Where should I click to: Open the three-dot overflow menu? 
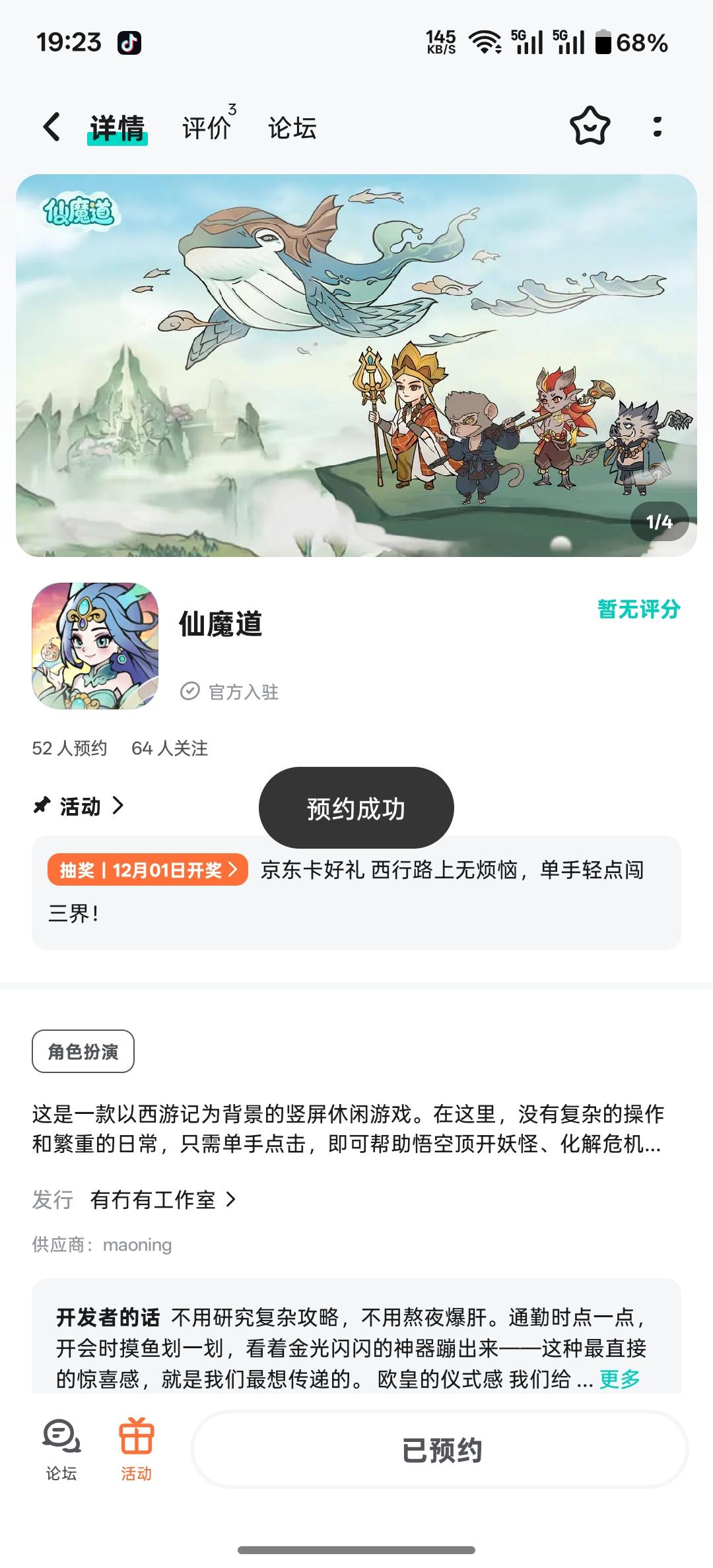[658, 127]
